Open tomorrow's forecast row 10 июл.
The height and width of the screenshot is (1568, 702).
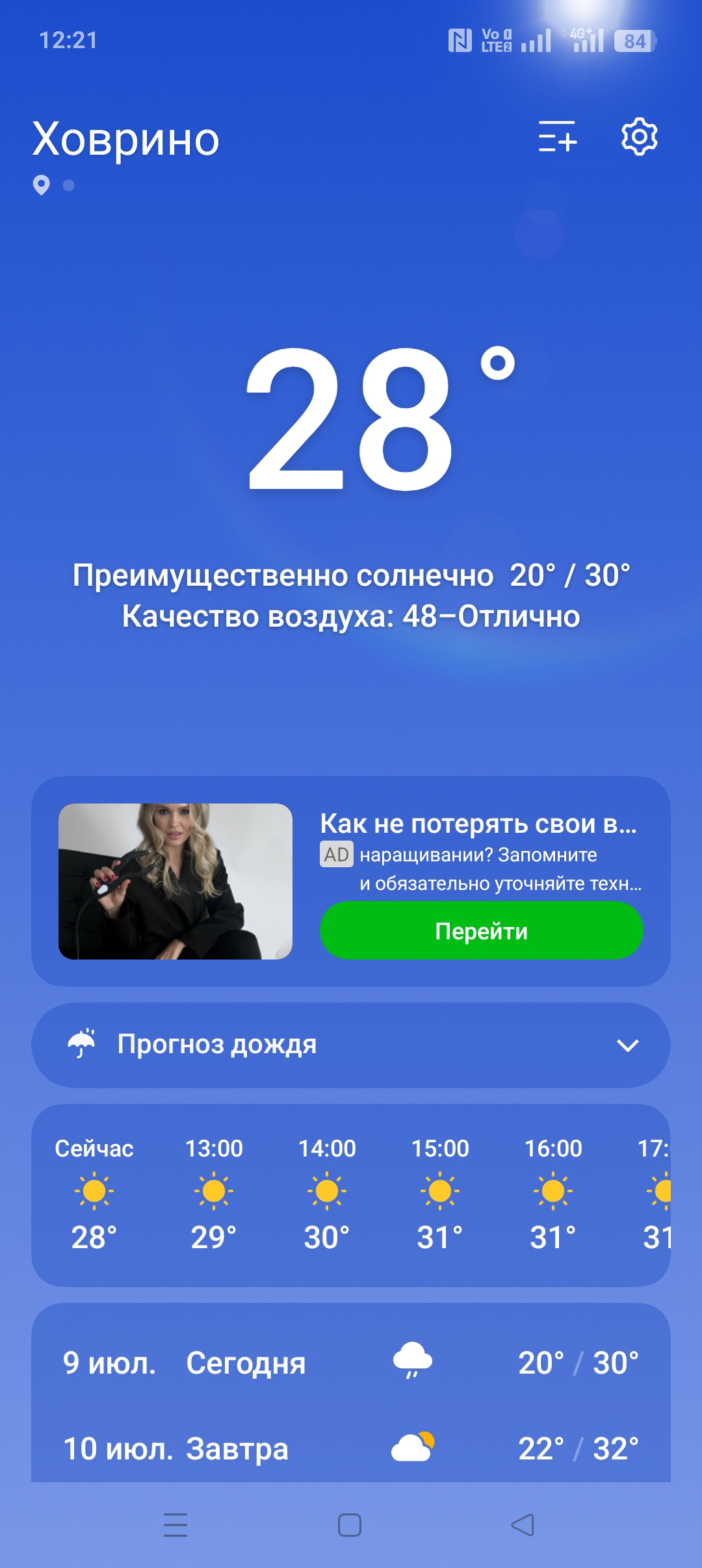tap(351, 1448)
